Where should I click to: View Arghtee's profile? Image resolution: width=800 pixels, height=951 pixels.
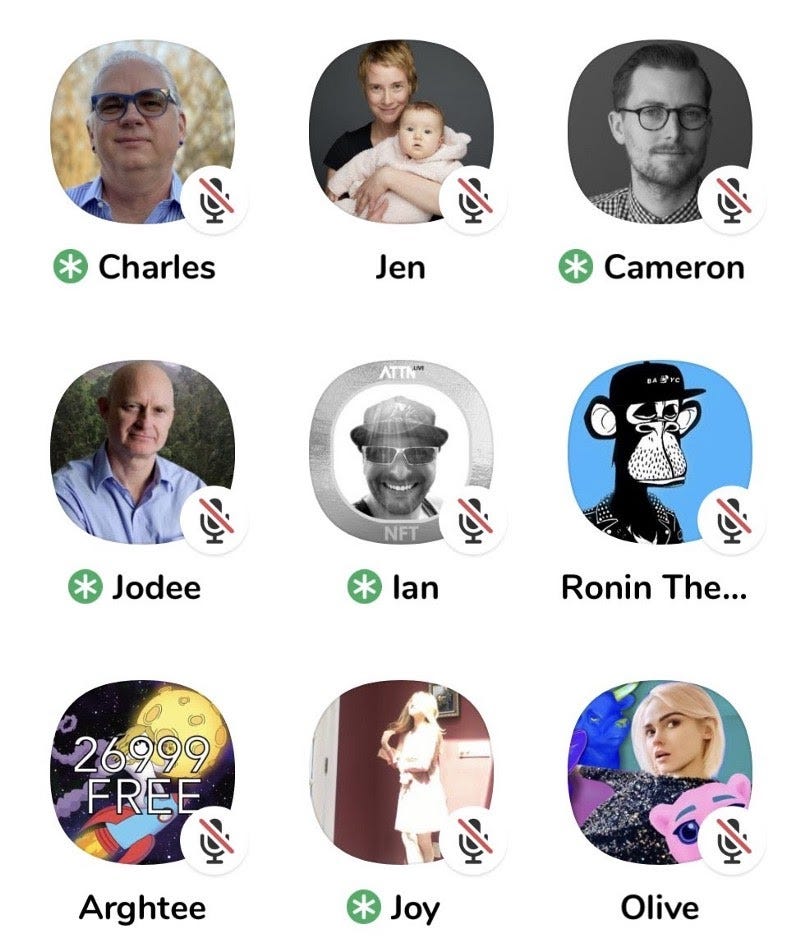[x=142, y=772]
